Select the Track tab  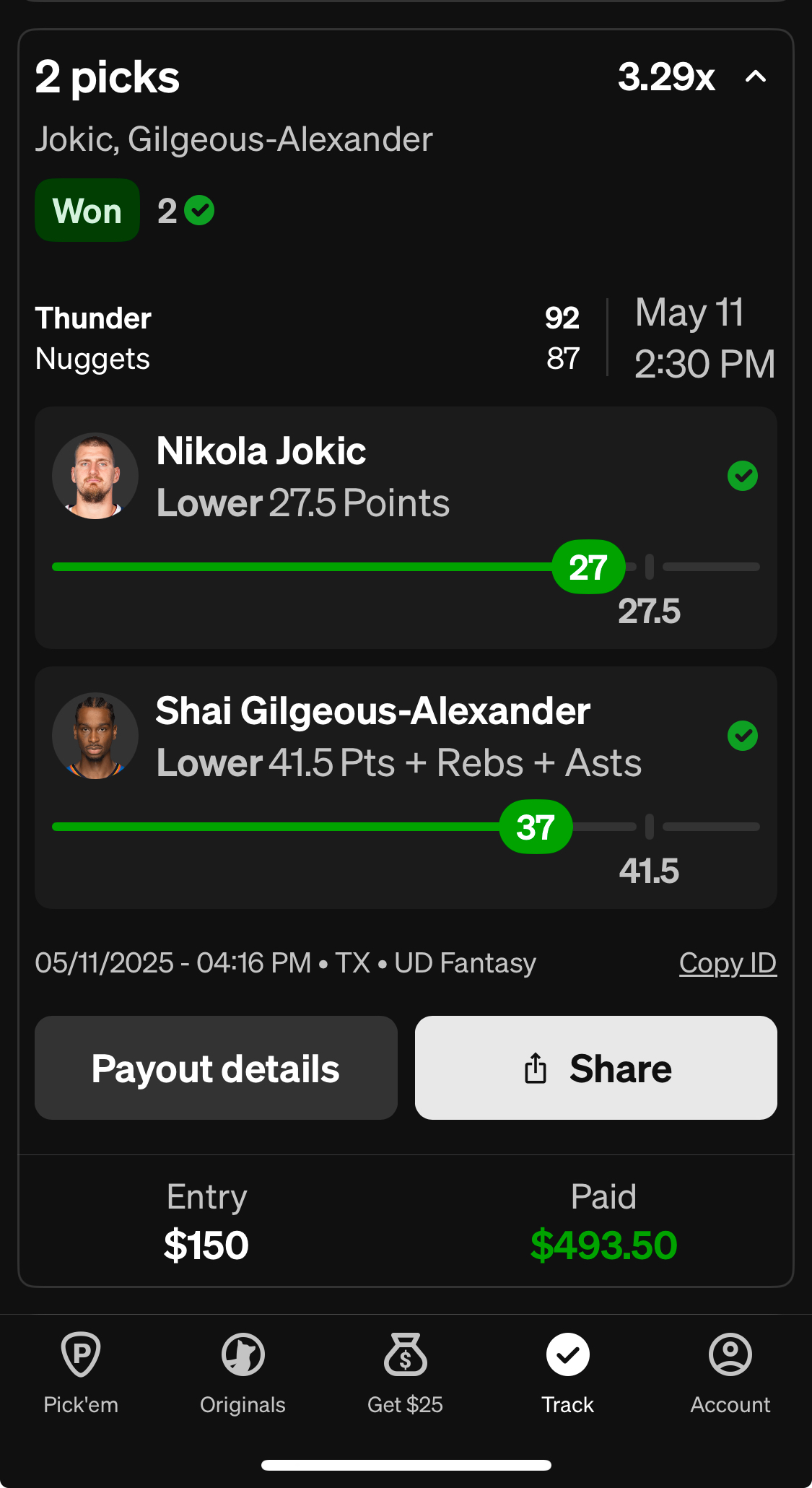tap(568, 1372)
